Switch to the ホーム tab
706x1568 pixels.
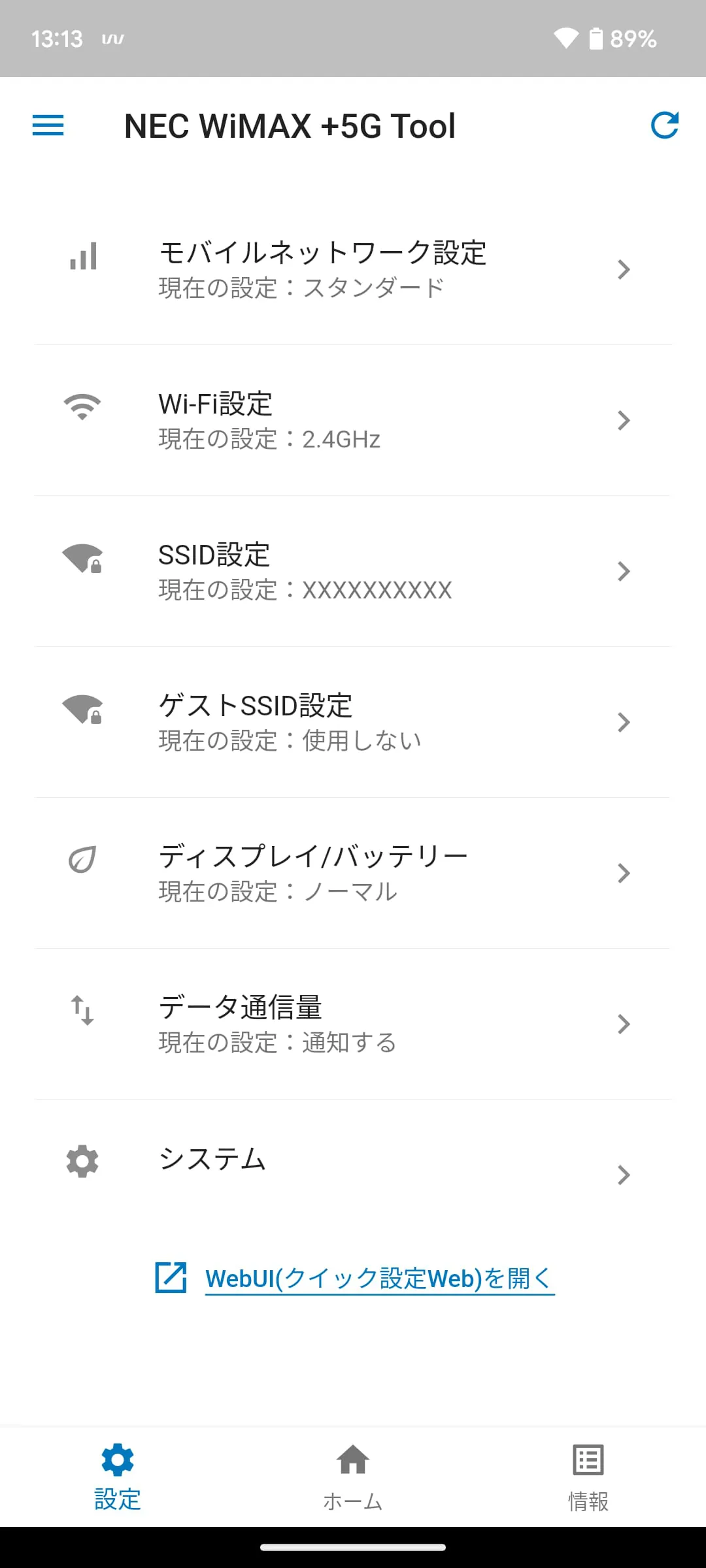tap(352, 1477)
